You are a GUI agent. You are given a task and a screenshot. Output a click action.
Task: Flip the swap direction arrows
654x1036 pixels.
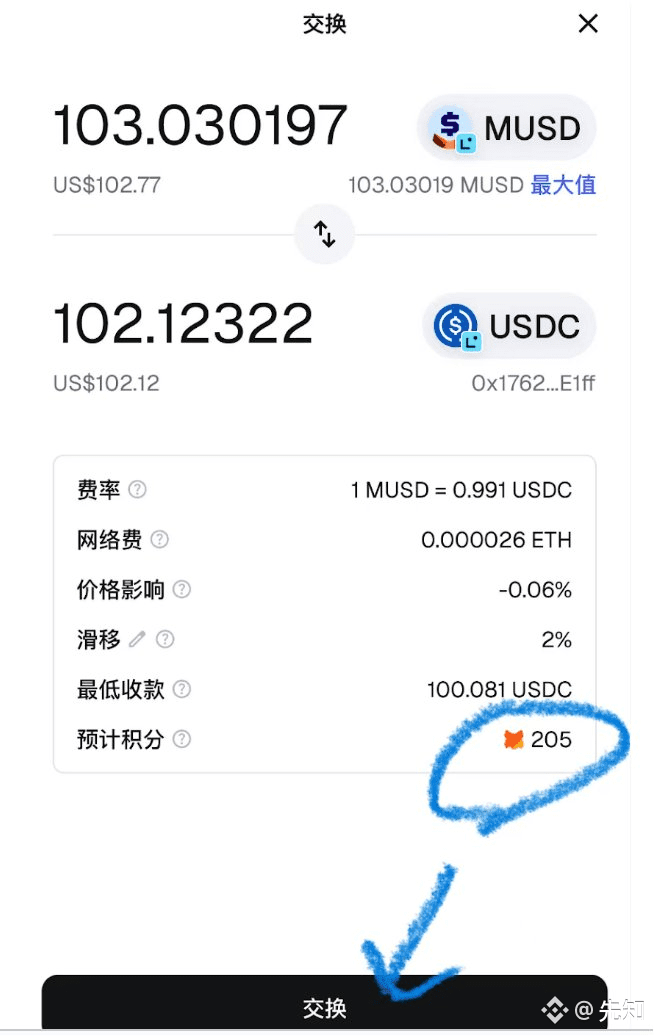pyautogui.click(x=325, y=234)
